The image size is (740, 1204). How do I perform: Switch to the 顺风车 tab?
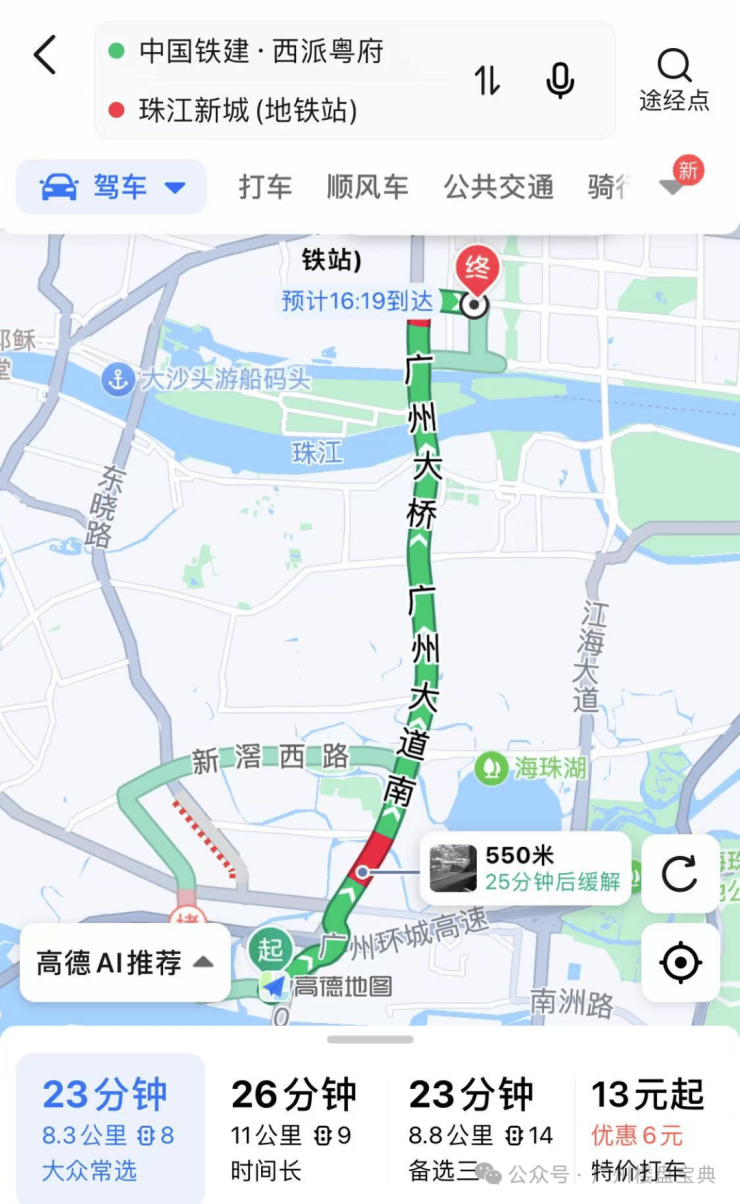pos(367,187)
